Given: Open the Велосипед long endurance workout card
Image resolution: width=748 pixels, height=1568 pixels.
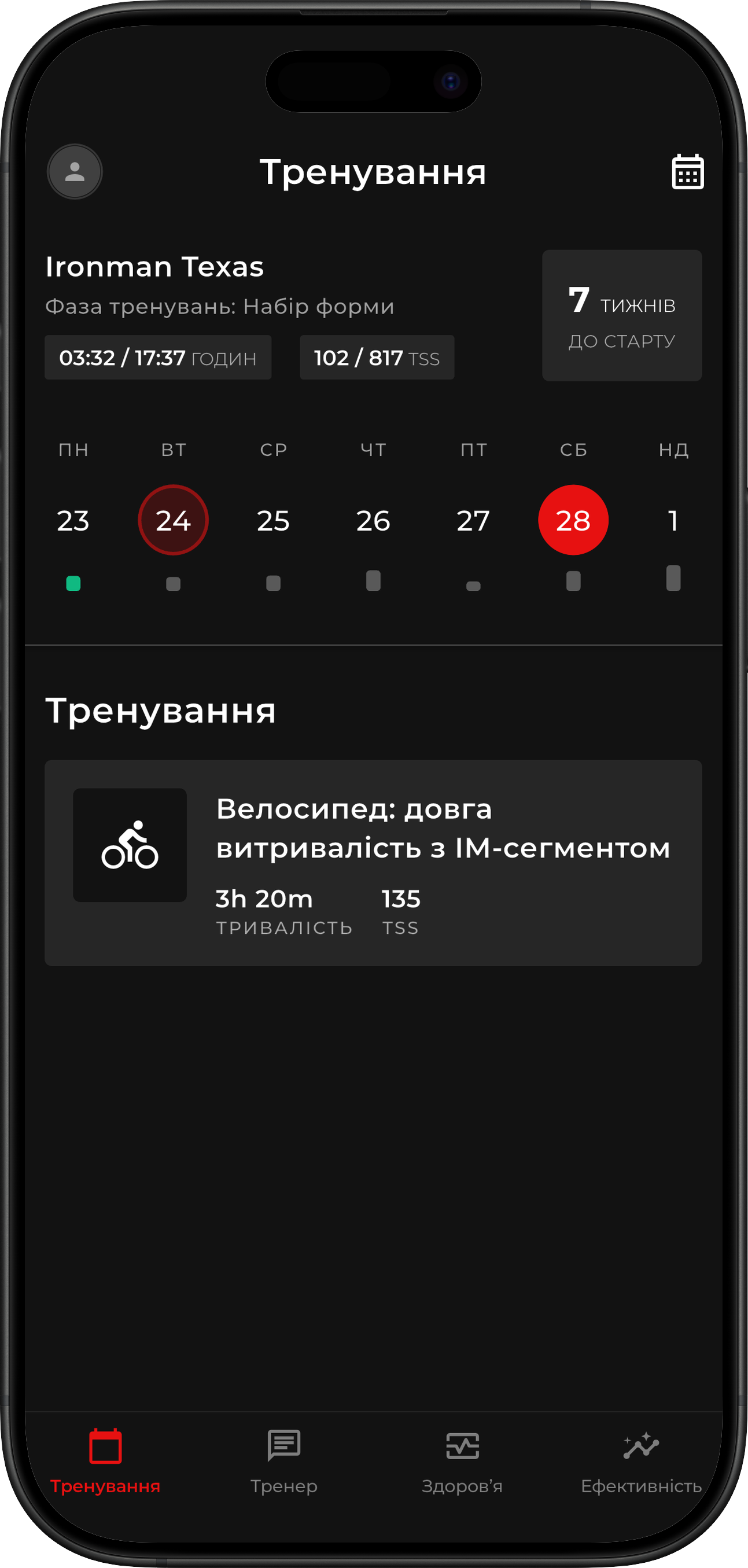Looking at the screenshot, I should click(373, 863).
